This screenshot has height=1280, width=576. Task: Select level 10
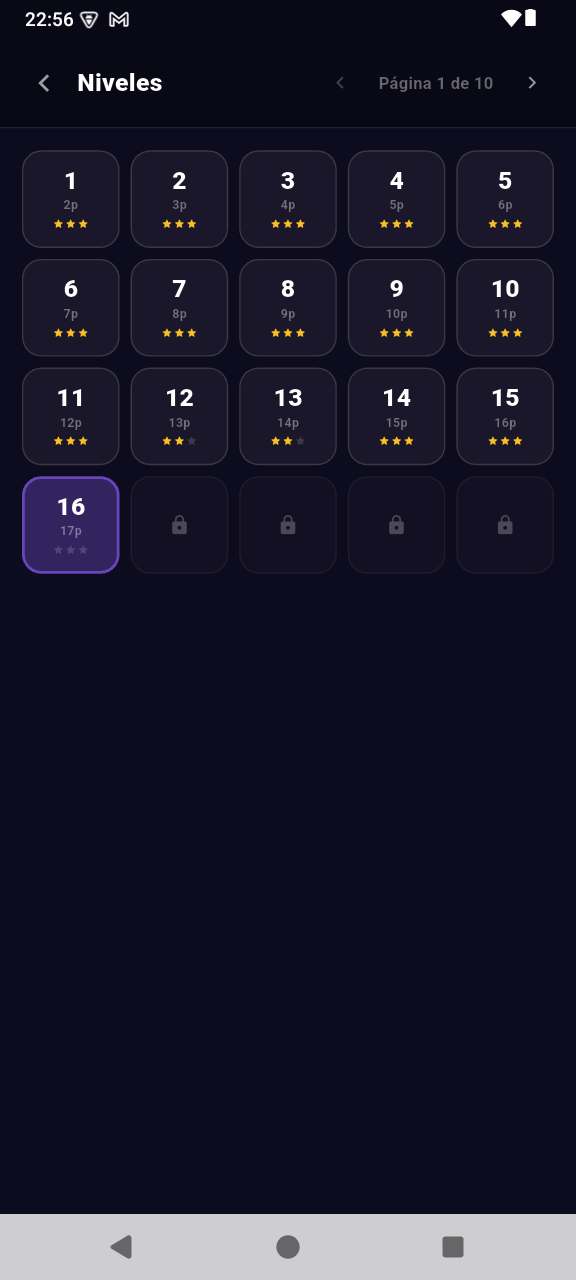point(505,308)
